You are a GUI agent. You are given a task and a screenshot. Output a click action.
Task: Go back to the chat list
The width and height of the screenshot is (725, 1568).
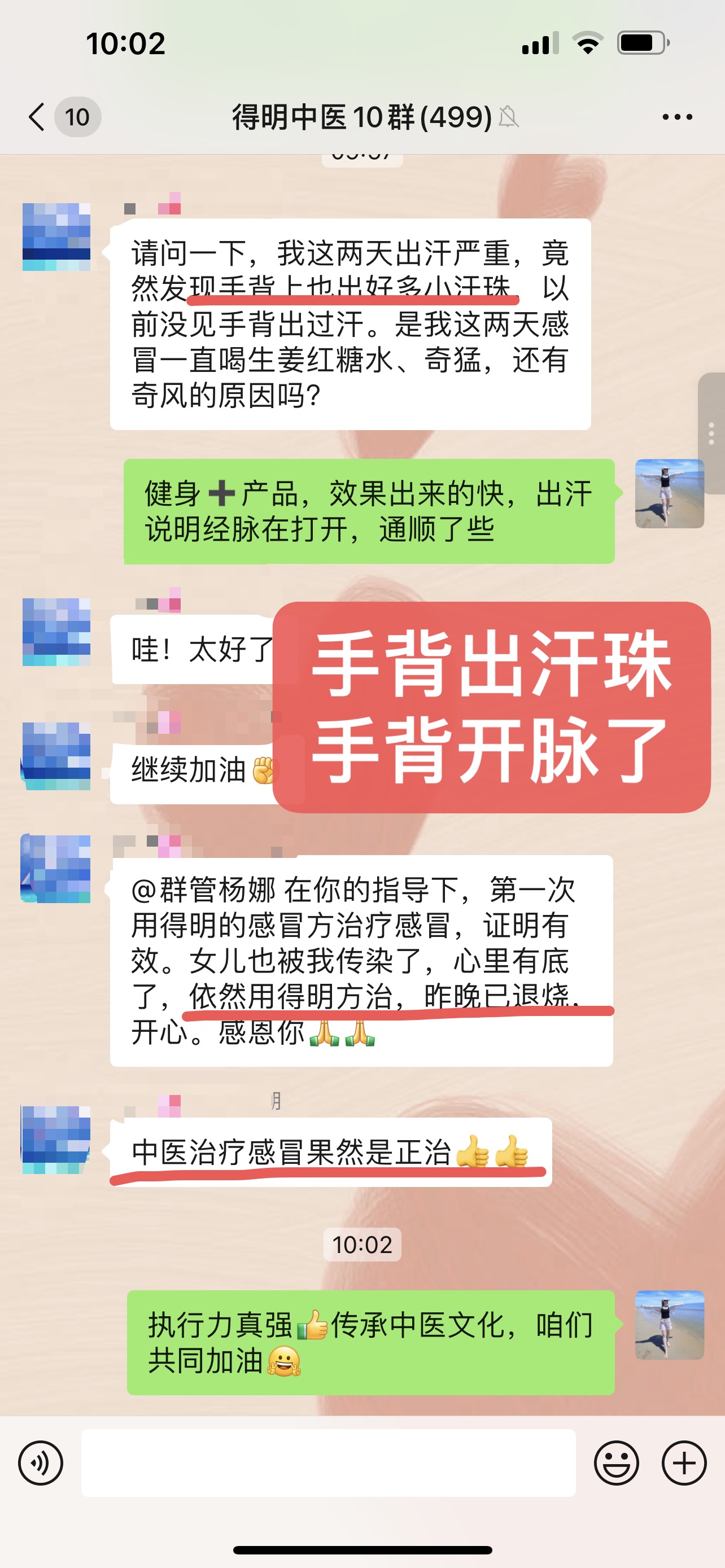tap(38, 116)
